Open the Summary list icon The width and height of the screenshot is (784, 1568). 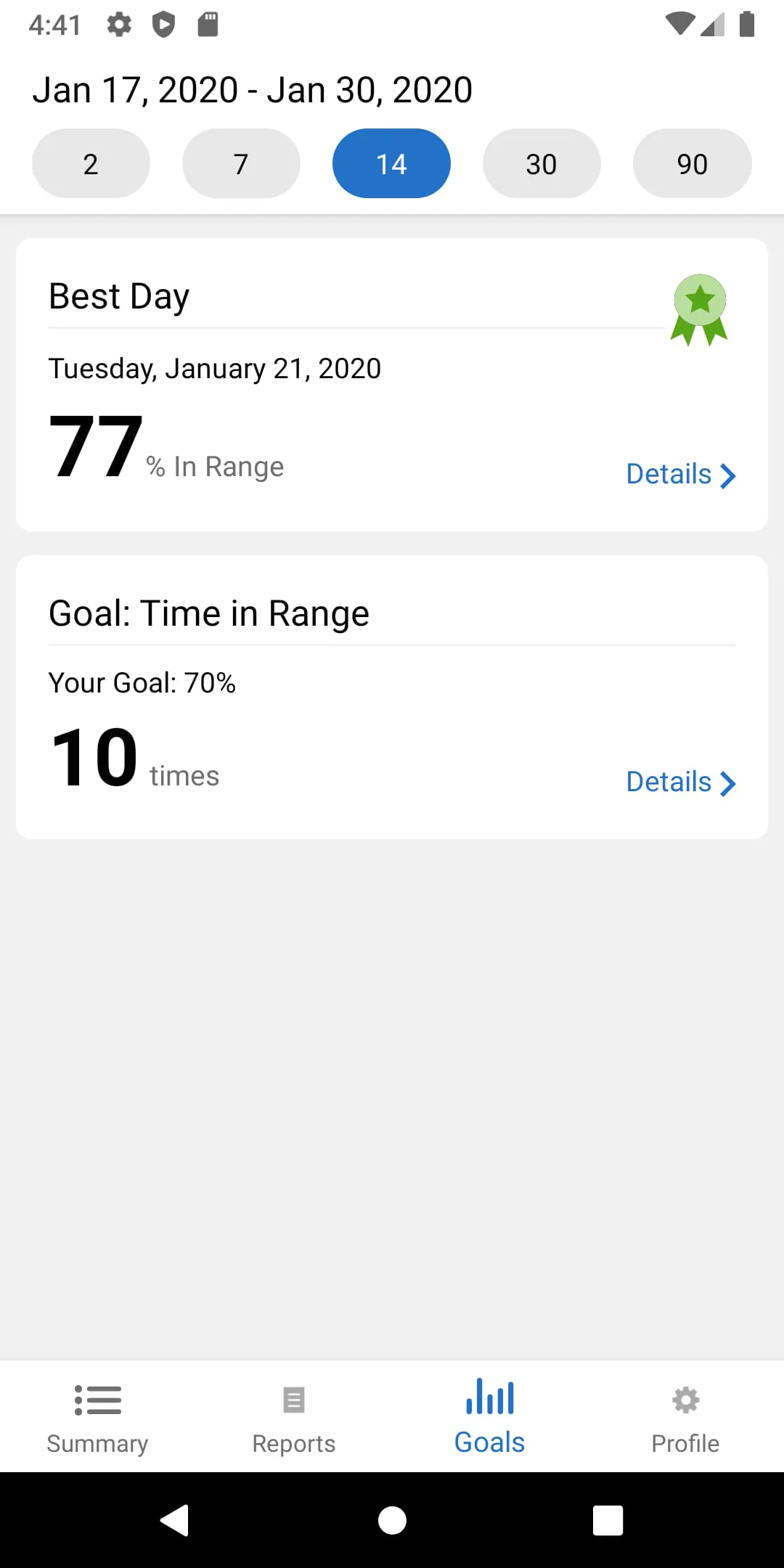click(x=98, y=1400)
